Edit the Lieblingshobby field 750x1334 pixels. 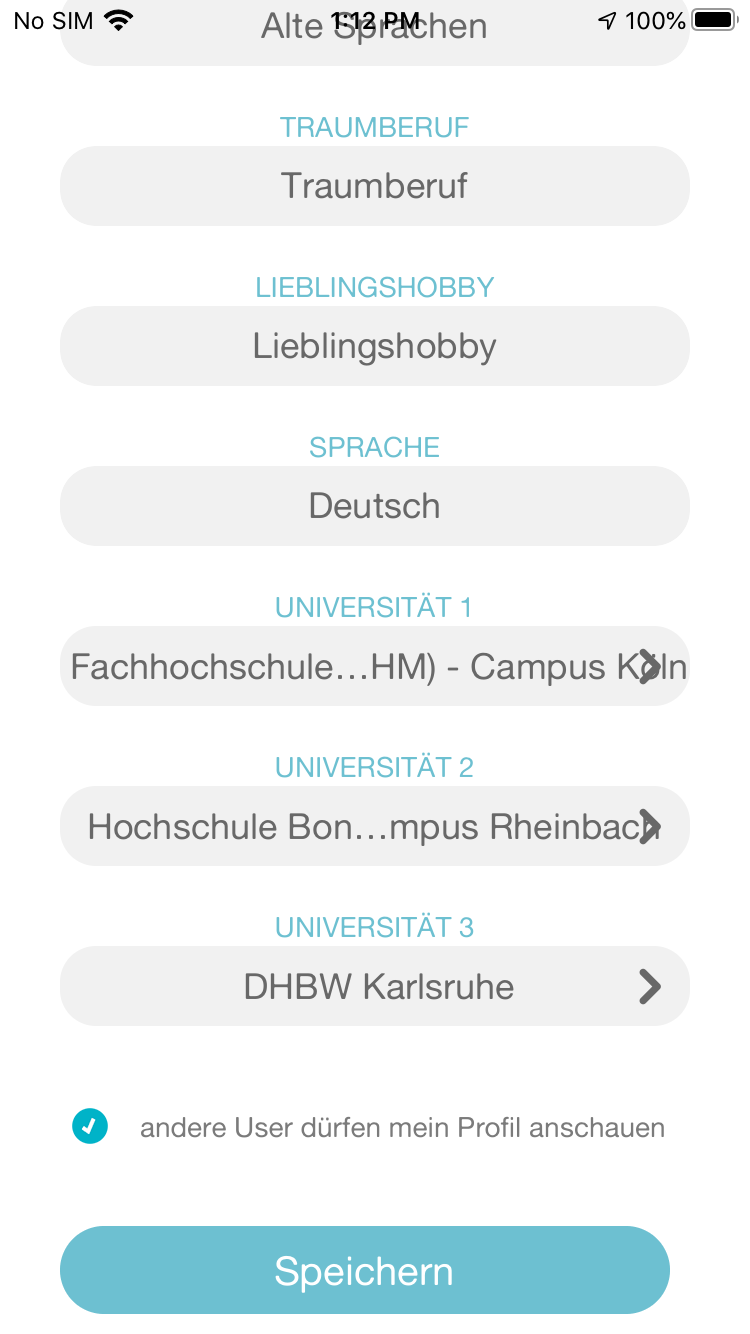point(374,346)
